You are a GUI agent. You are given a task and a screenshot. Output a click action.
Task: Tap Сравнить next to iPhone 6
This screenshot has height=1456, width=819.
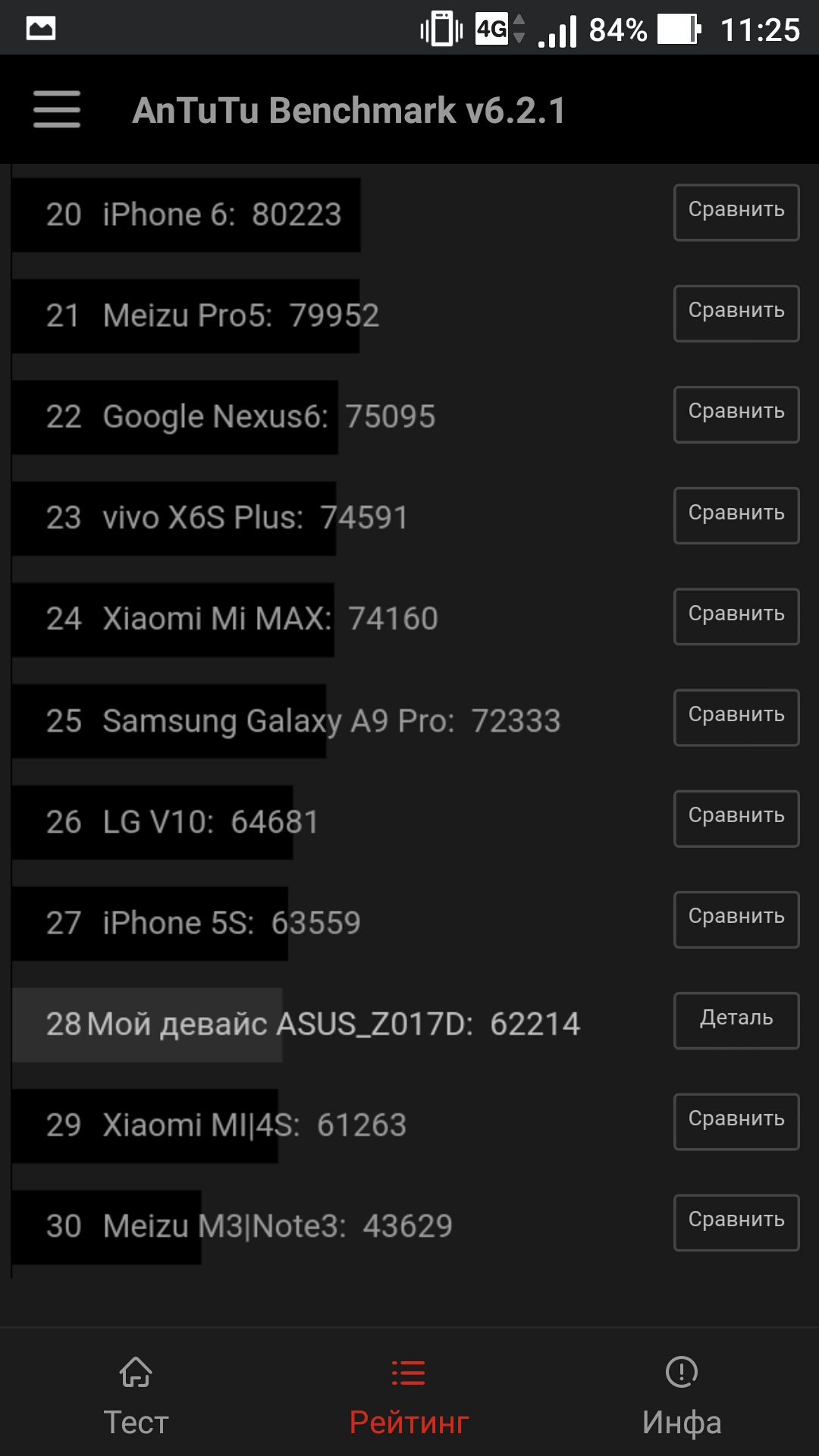pyautogui.click(x=736, y=212)
